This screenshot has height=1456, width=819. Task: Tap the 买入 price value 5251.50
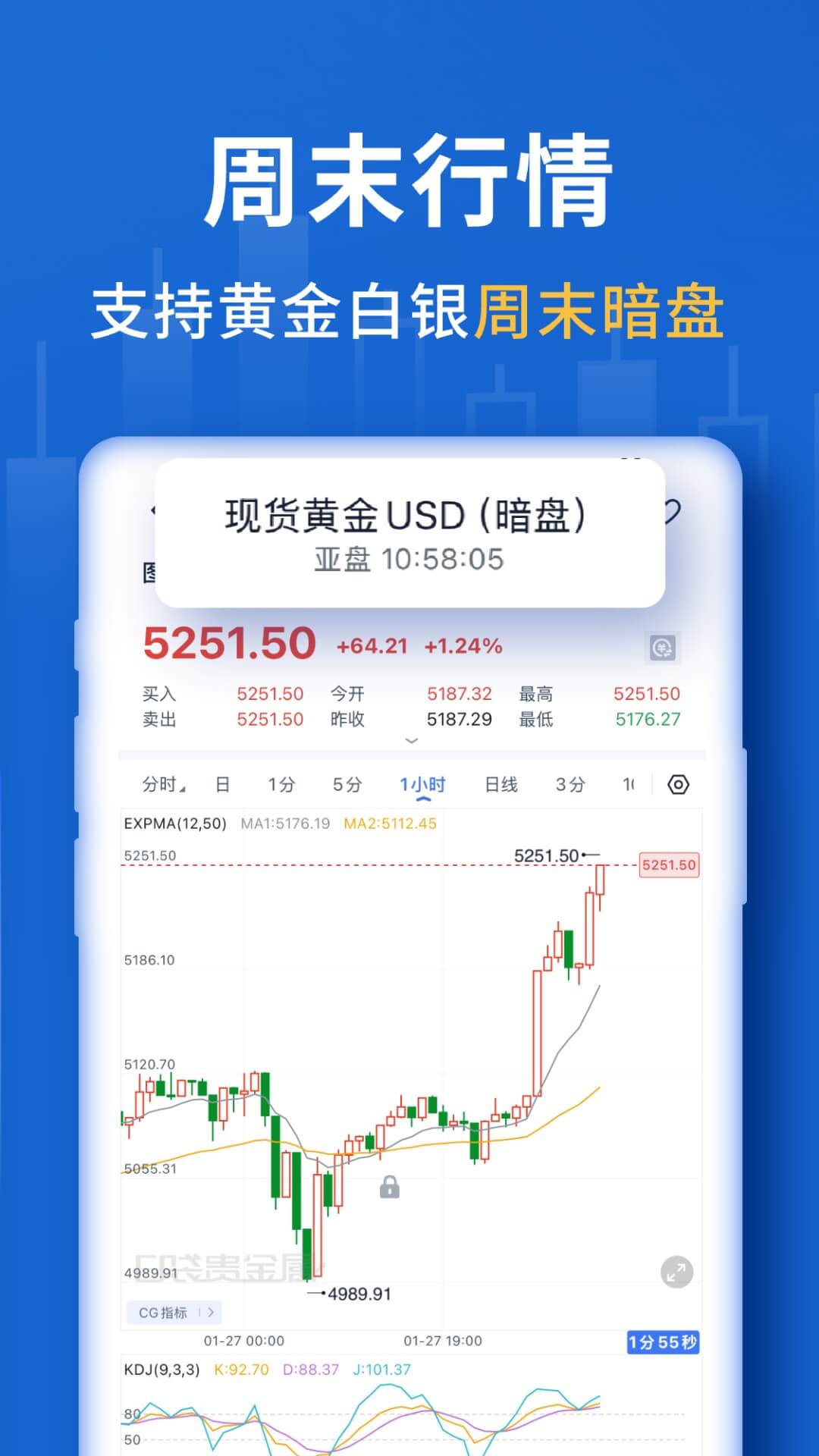click(269, 693)
